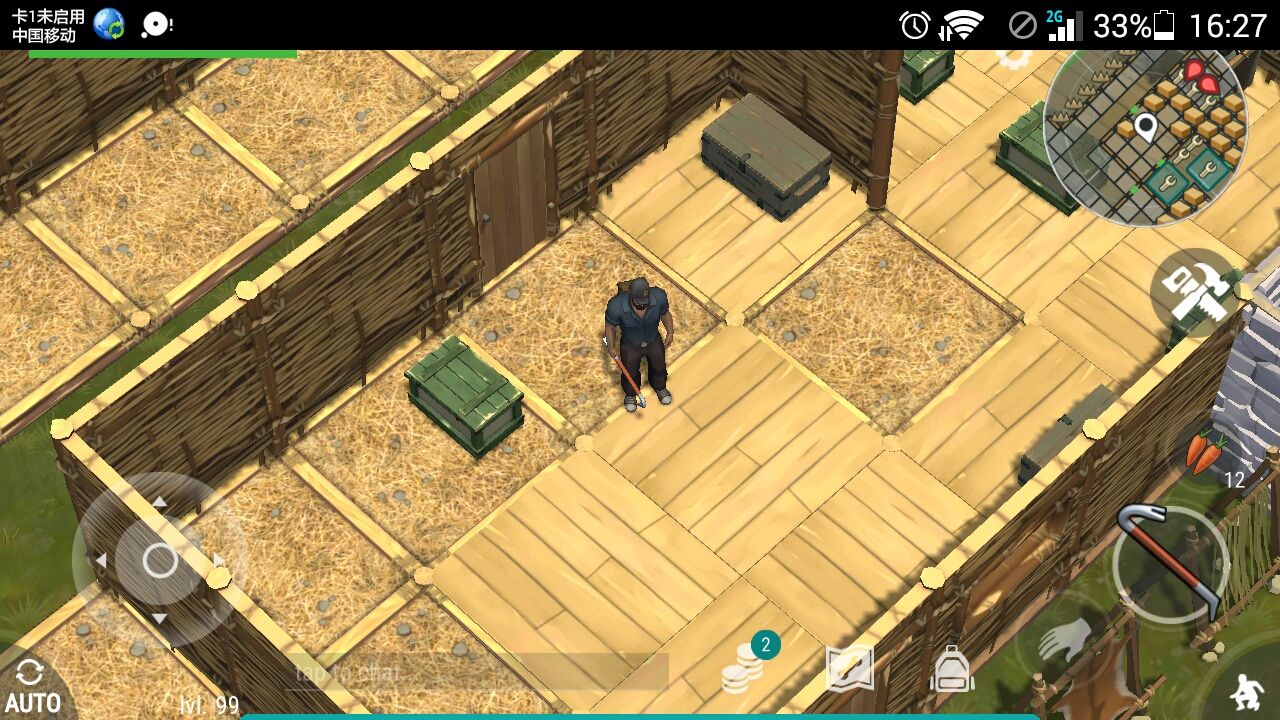
Task: Toggle sneak mode with the crouch icon
Action: 1245,690
